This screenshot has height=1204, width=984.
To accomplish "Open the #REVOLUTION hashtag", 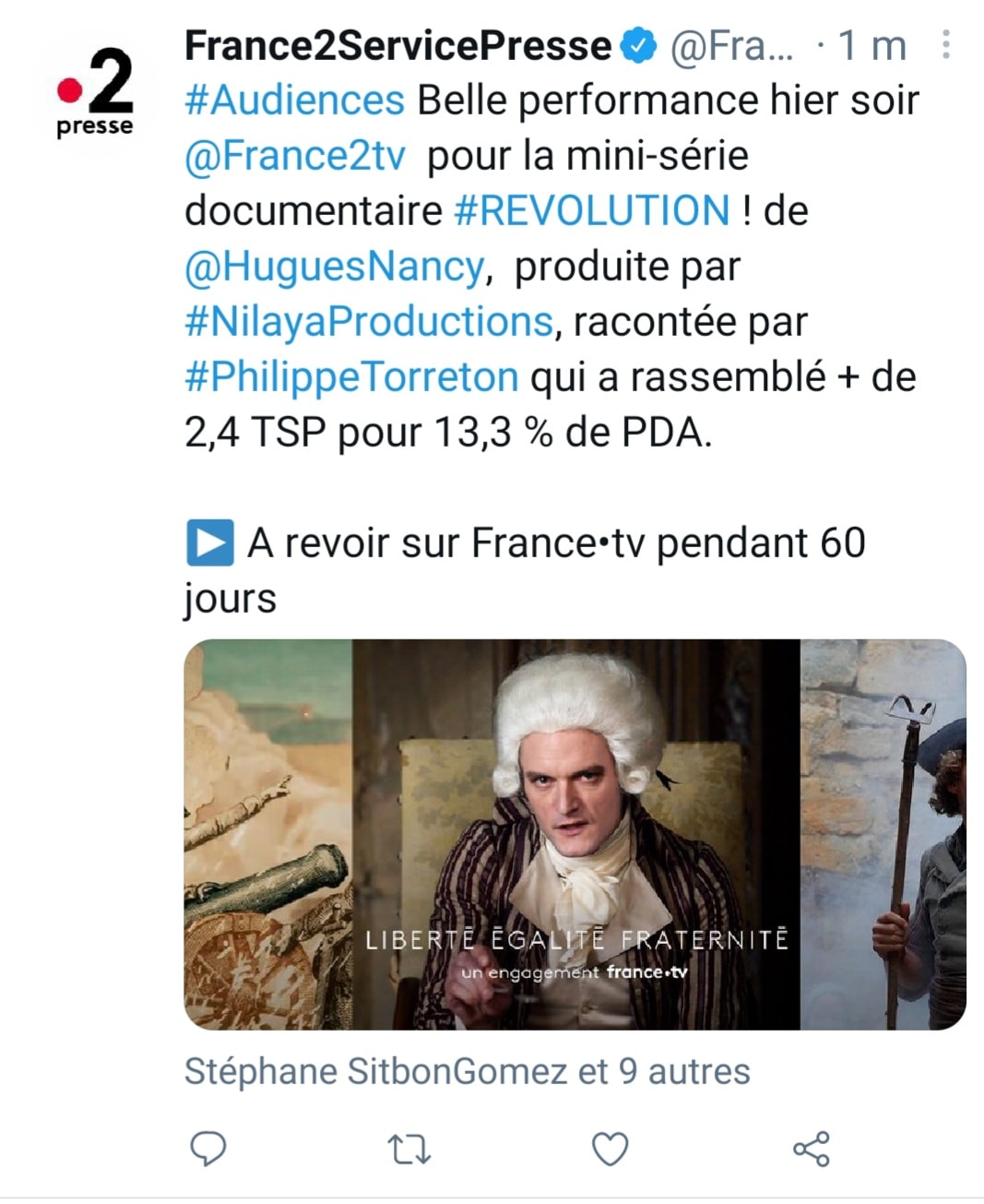I will click(592, 210).
